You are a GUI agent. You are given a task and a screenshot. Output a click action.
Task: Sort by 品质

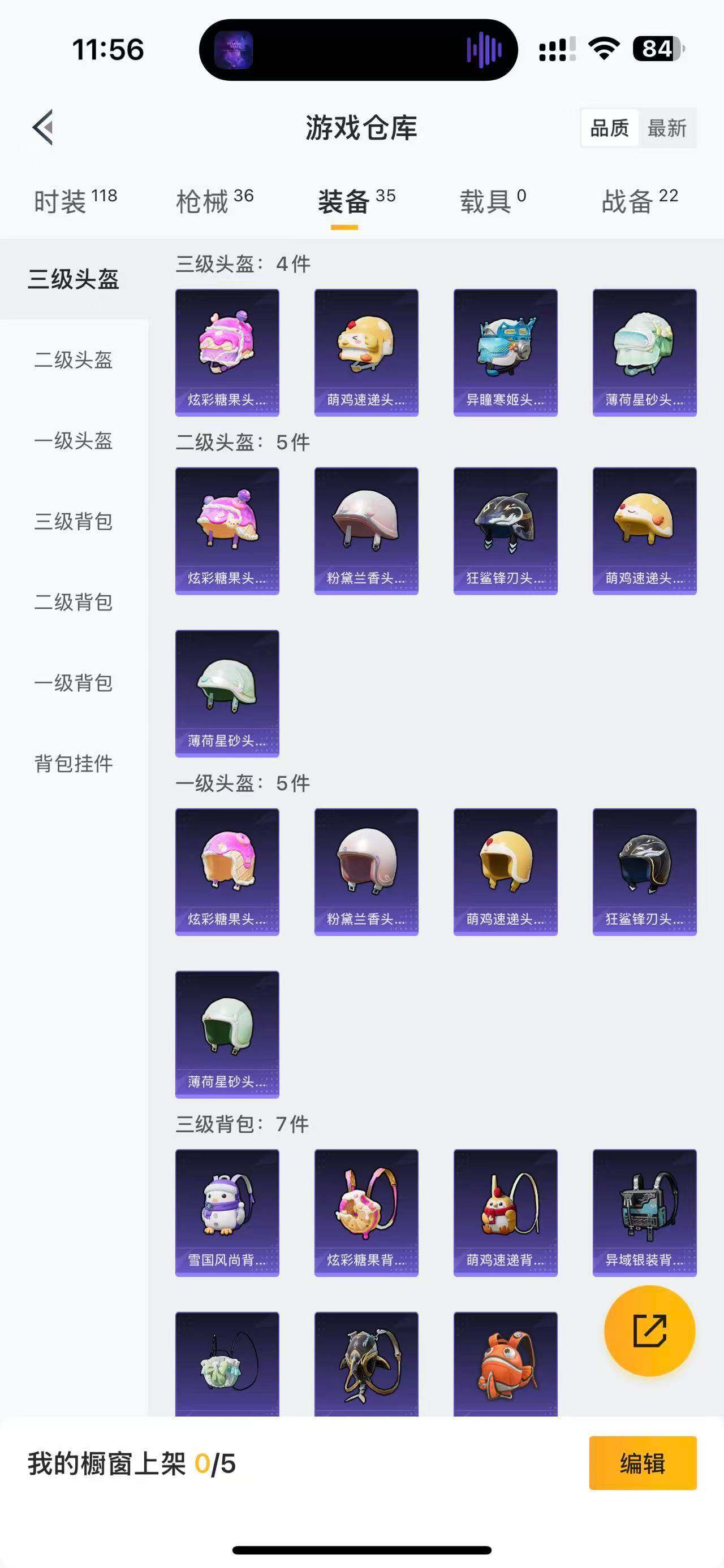pyautogui.click(x=610, y=128)
